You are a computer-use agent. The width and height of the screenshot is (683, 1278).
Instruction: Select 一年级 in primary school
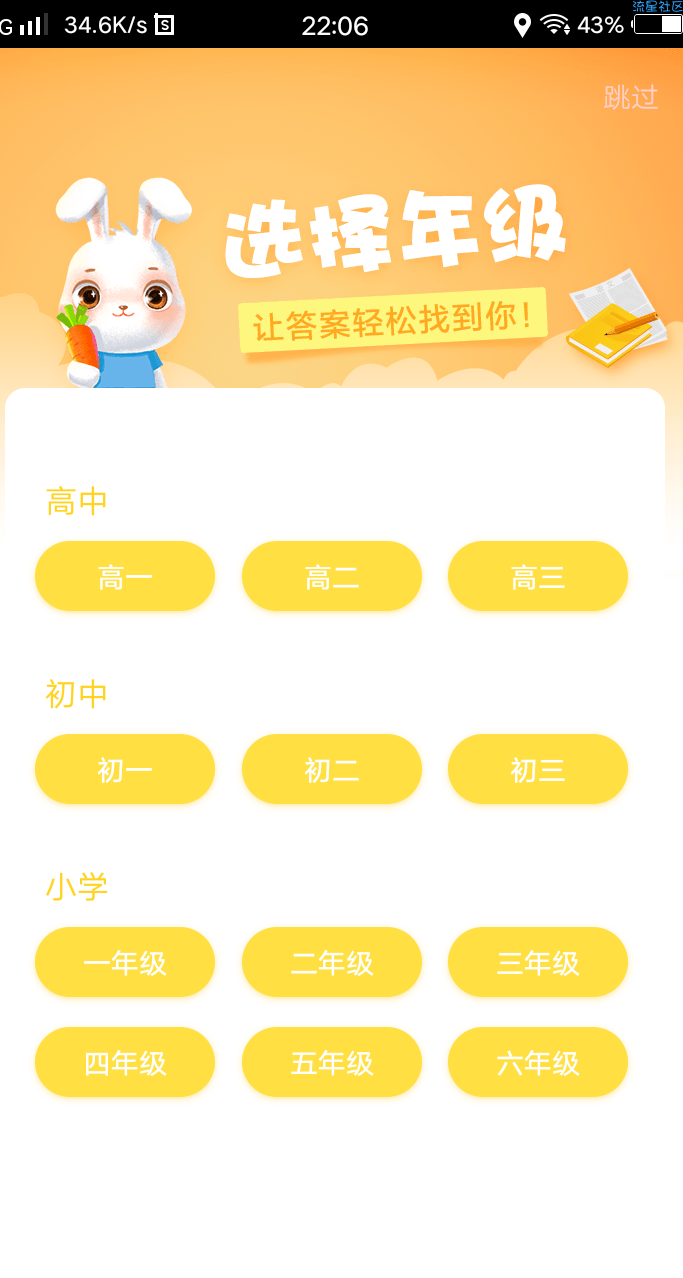[x=125, y=963]
